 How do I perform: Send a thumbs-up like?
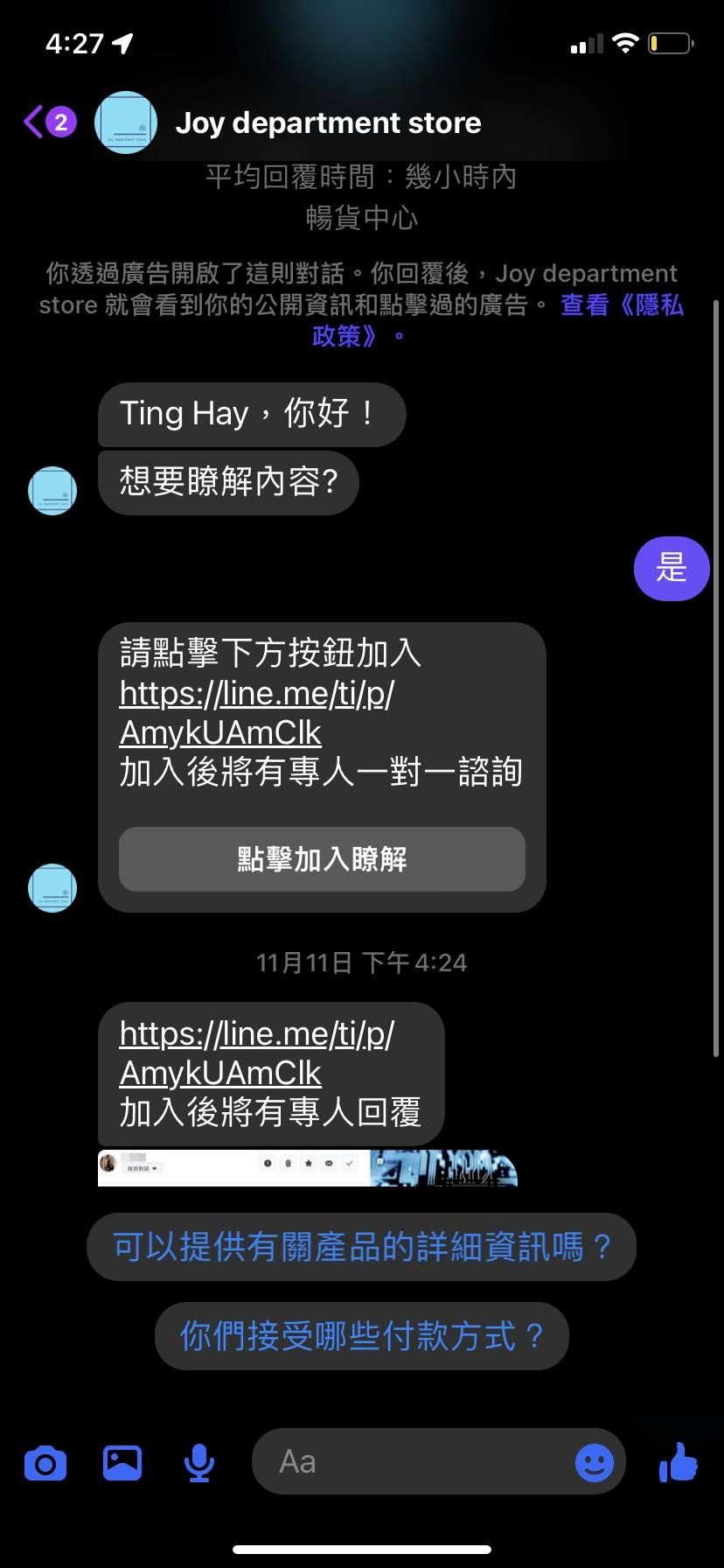pyautogui.click(x=679, y=1461)
